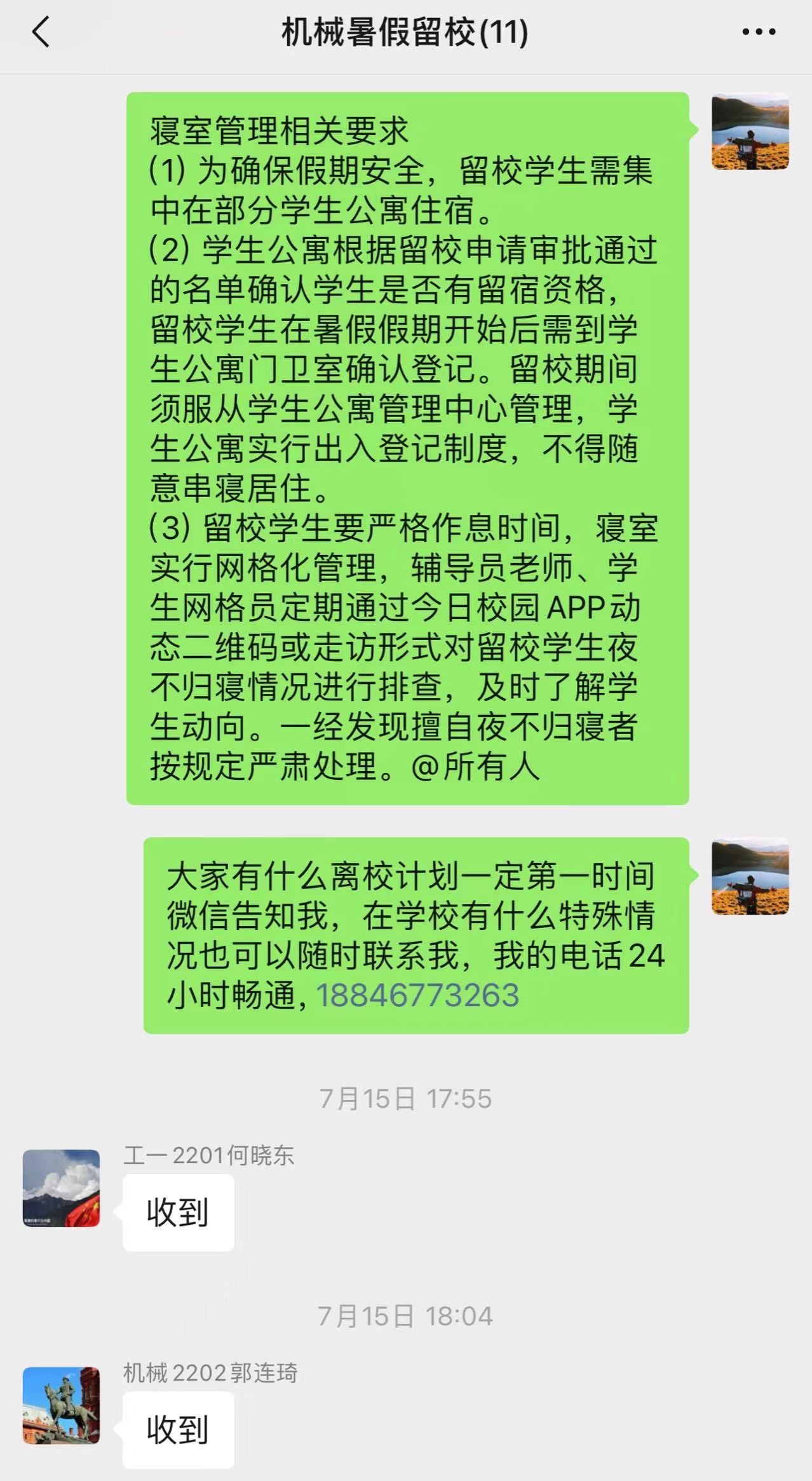Tap sender avatar beside 寝室管理相关要求 message
The height and width of the screenshot is (1481, 812).
750,132
